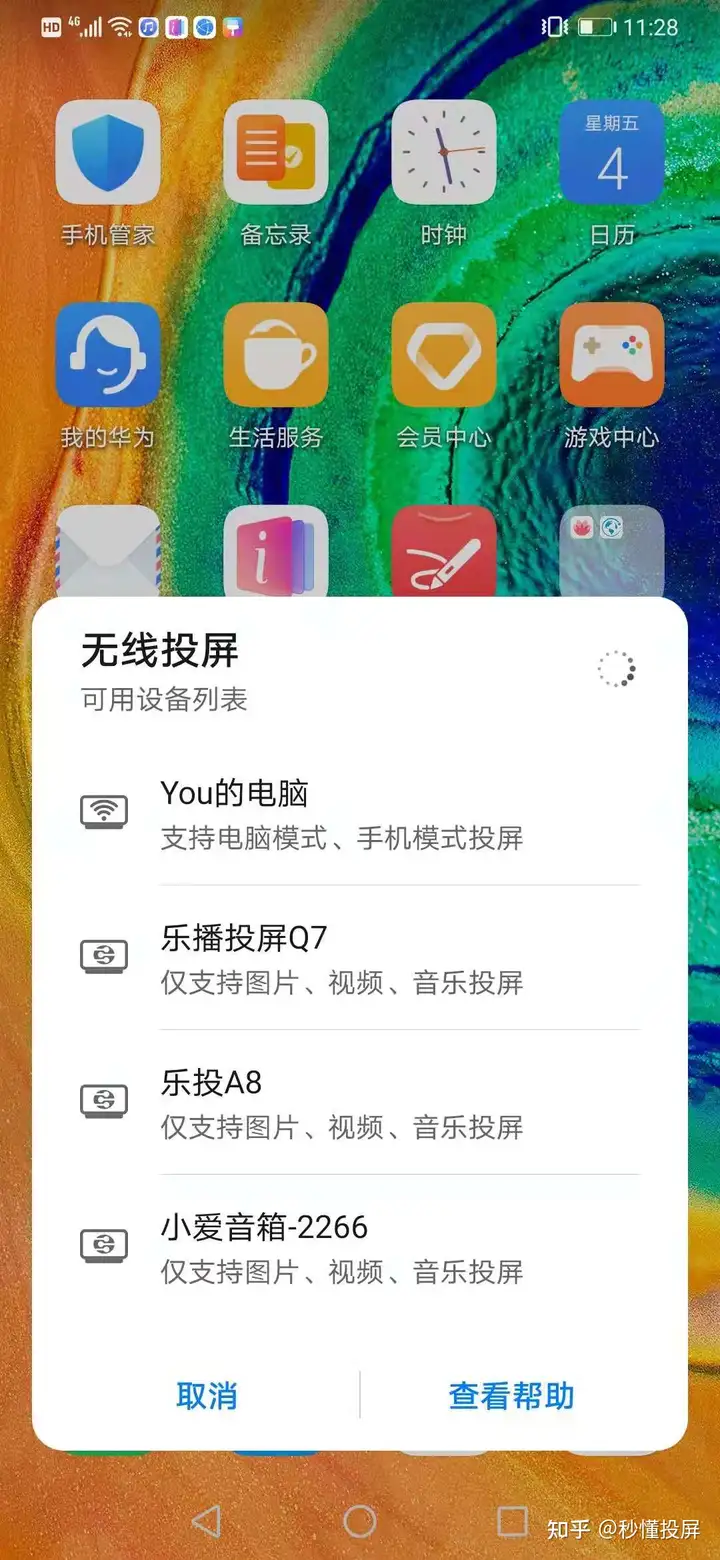The image size is (720, 1560).
Task: Open 查看帮助 for projection help
Action: [x=511, y=1395]
